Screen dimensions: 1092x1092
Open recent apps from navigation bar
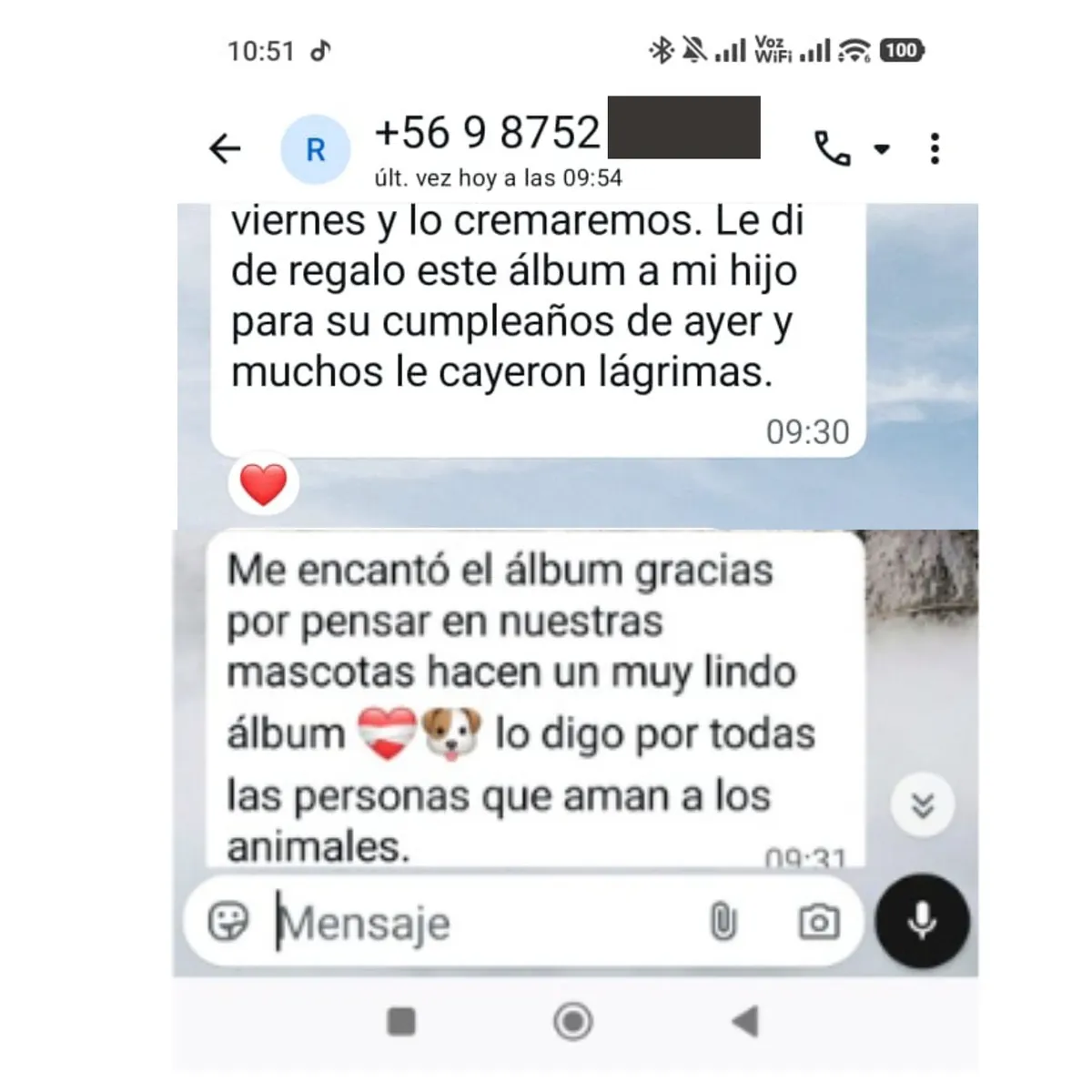click(401, 1021)
